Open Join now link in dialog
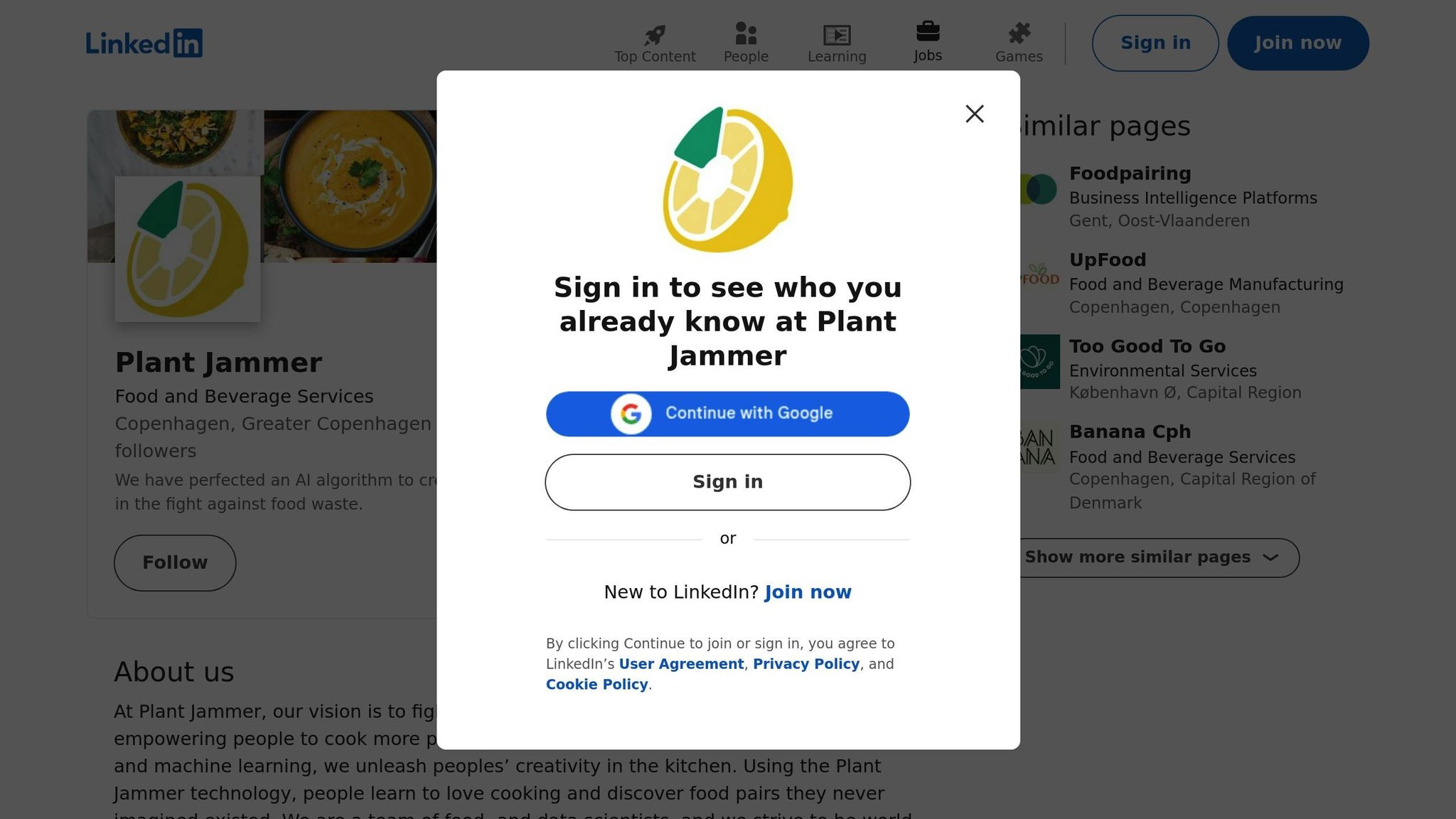 (808, 592)
